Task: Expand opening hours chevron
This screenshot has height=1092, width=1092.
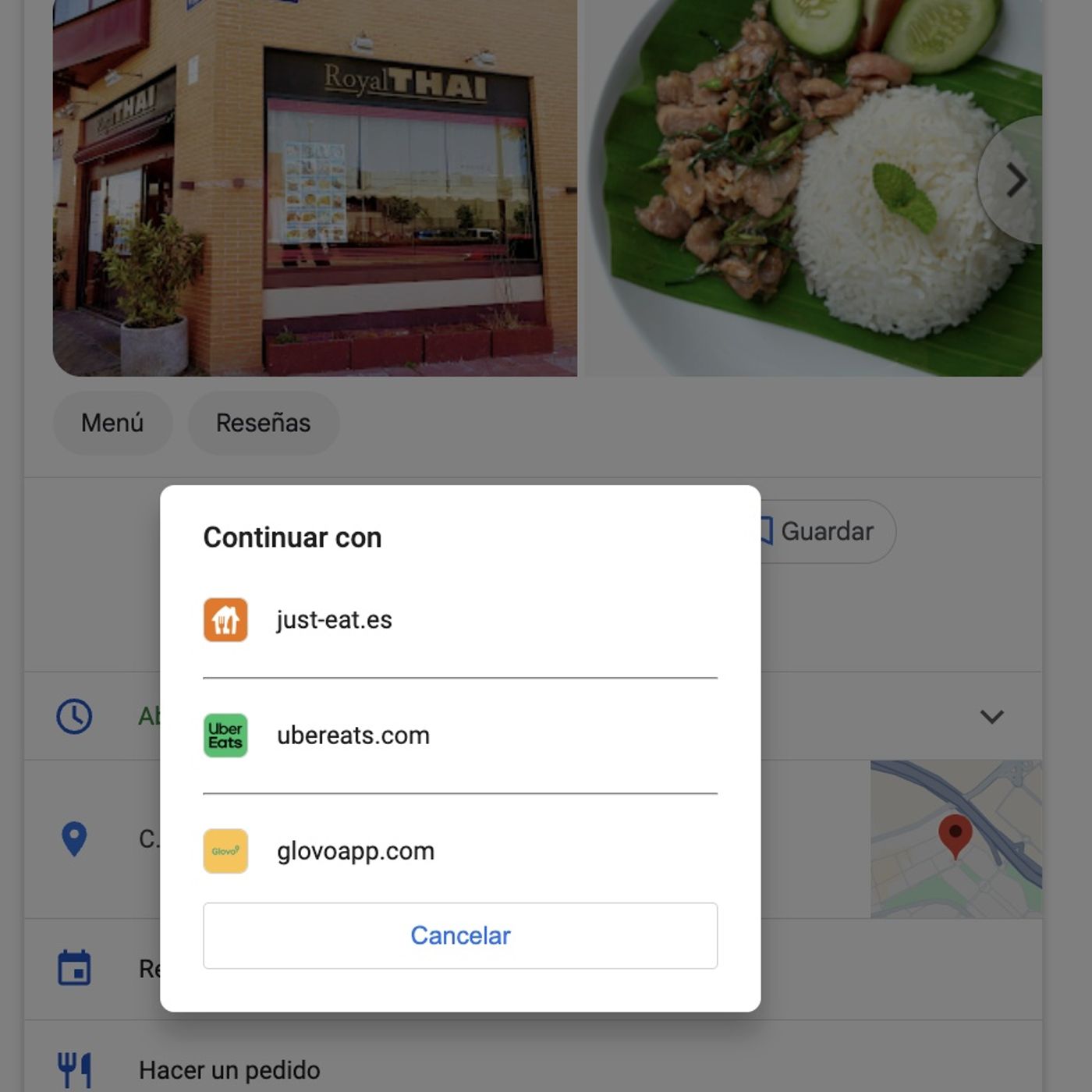Action: pos(991,716)
